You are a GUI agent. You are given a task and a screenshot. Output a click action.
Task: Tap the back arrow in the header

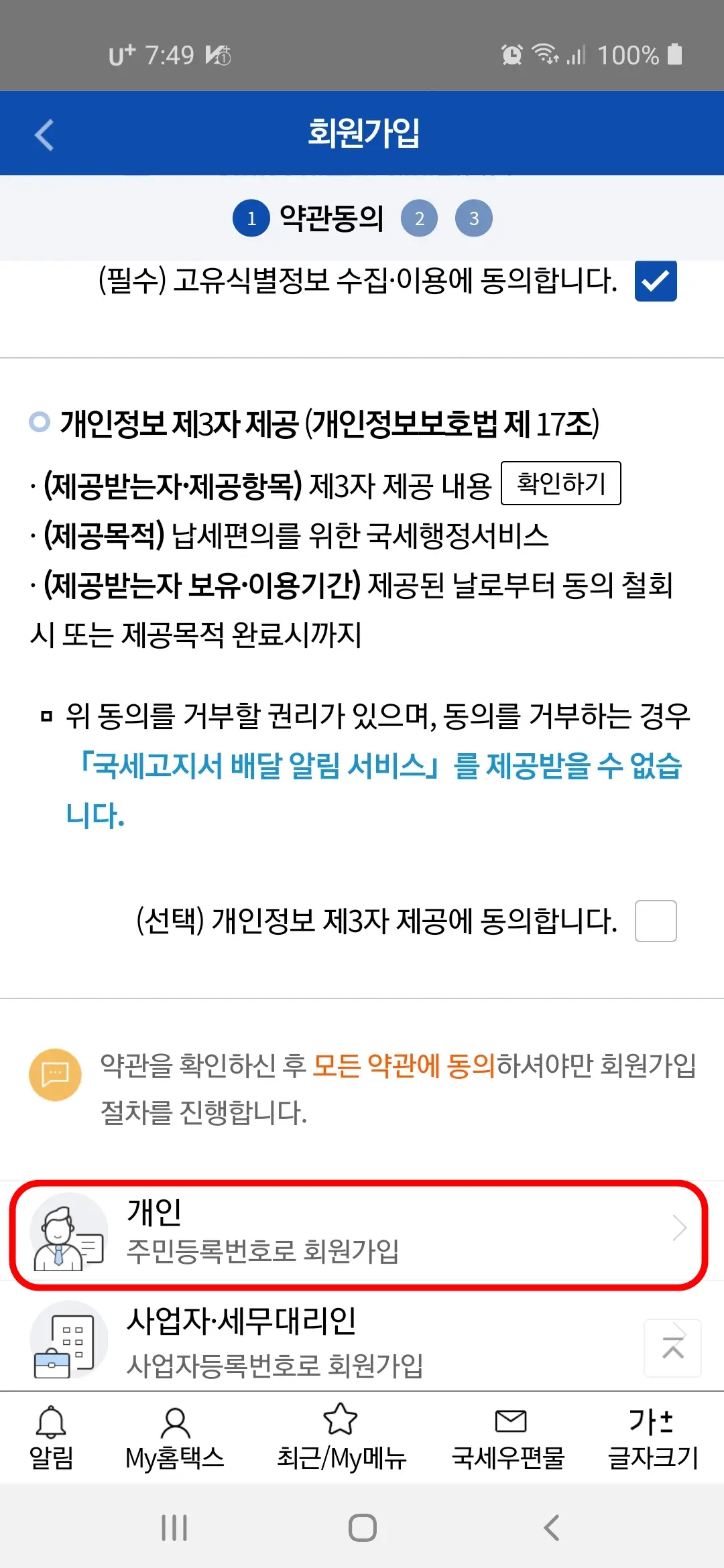(44, 134)
